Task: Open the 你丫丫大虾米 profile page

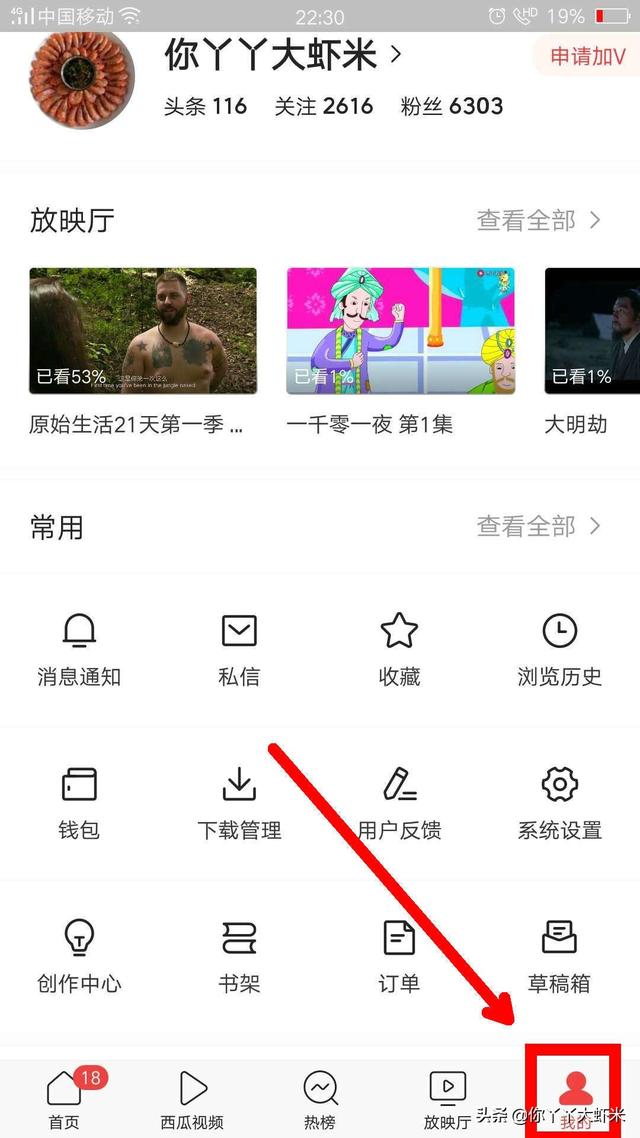Action: coord(282,56)
